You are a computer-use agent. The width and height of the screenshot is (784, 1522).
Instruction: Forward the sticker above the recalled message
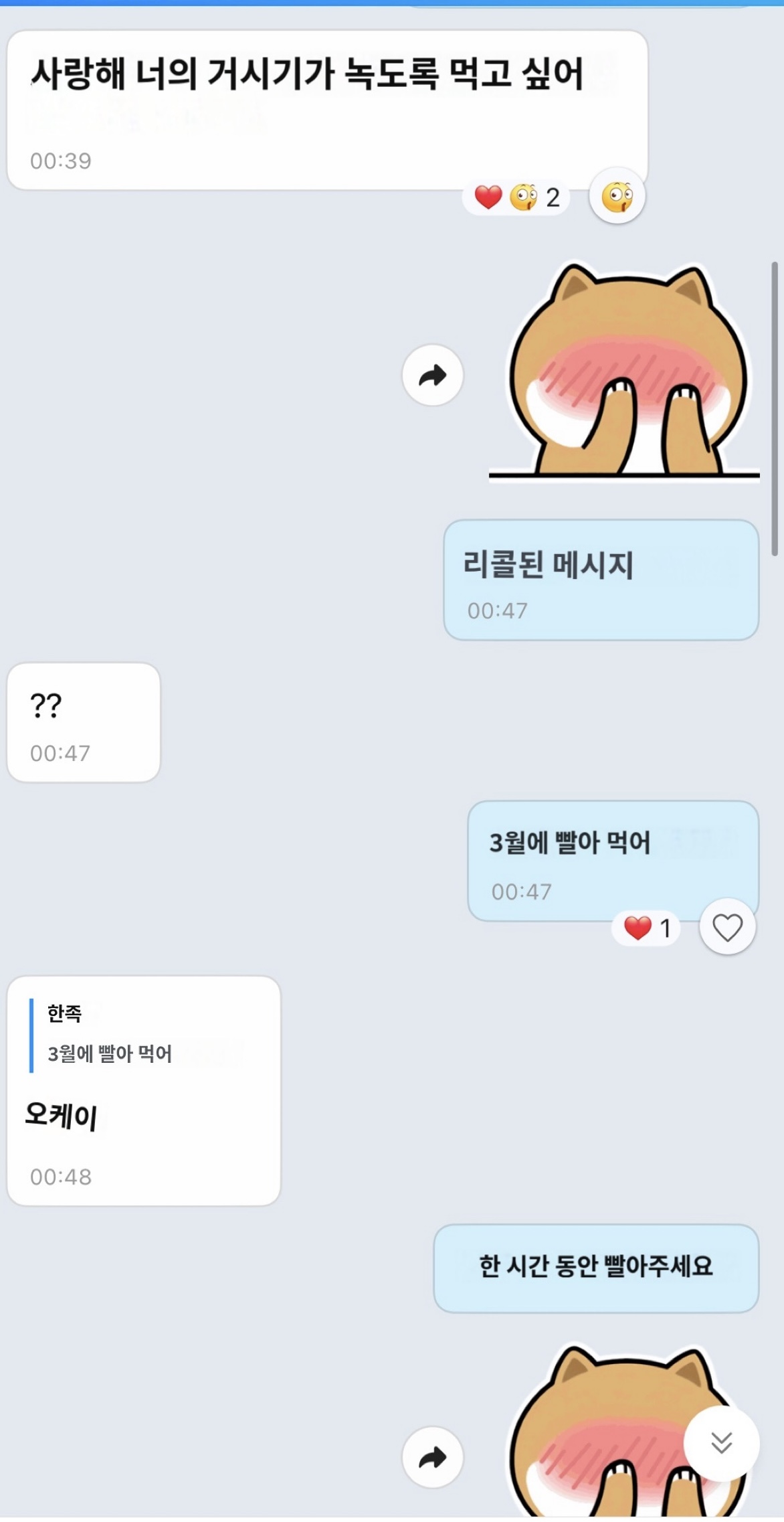[433, 375]
